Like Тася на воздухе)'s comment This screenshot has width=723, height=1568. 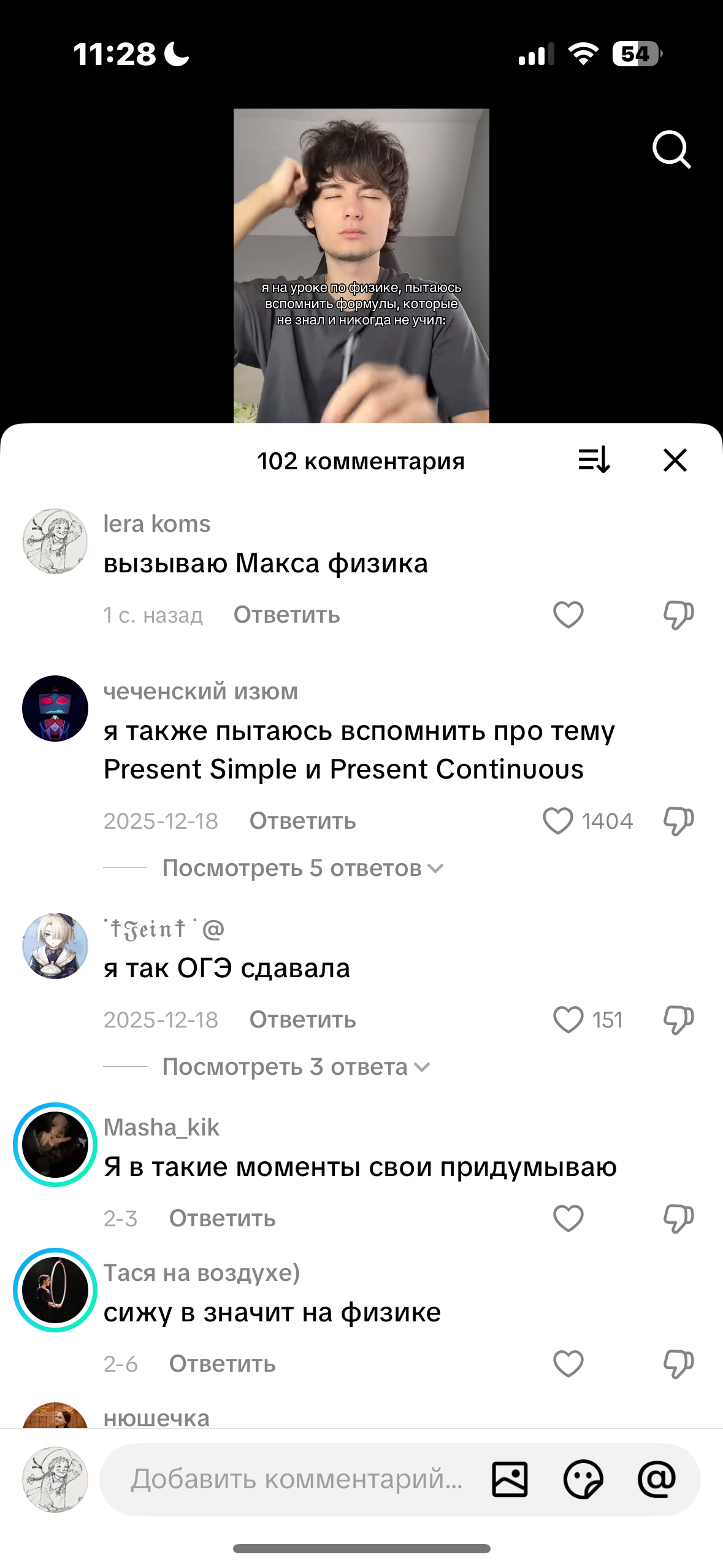click(568, 1364)
